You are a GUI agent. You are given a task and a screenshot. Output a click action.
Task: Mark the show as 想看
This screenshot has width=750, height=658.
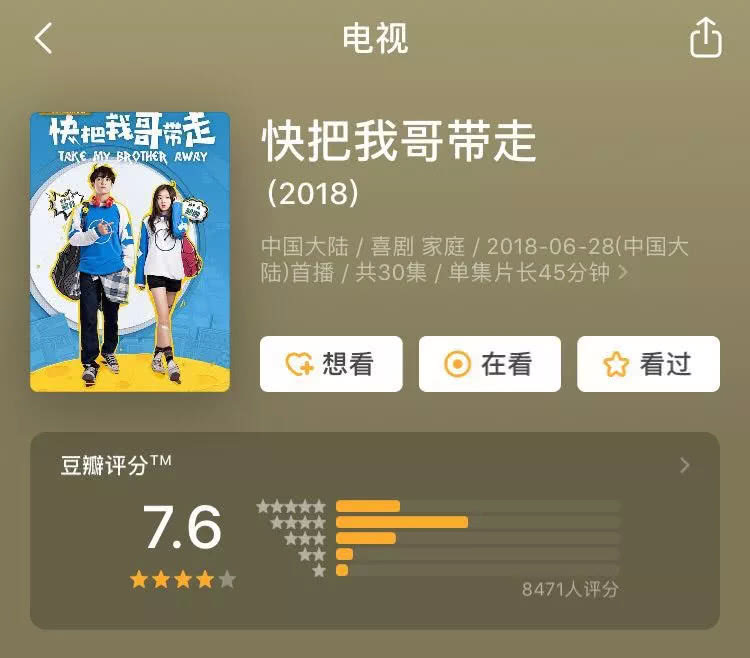pos(331,364)
